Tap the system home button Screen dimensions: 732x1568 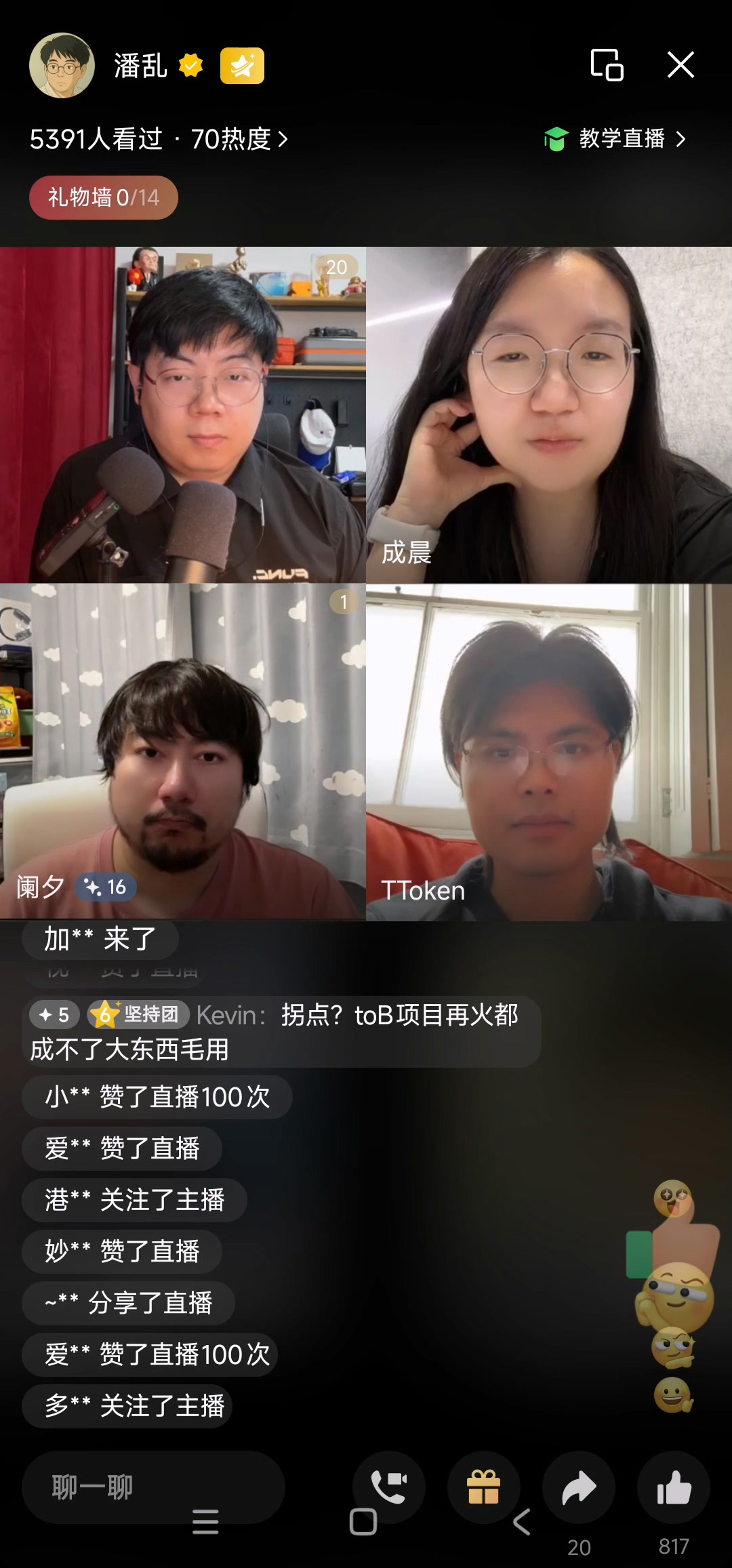tap(363, 1523)
